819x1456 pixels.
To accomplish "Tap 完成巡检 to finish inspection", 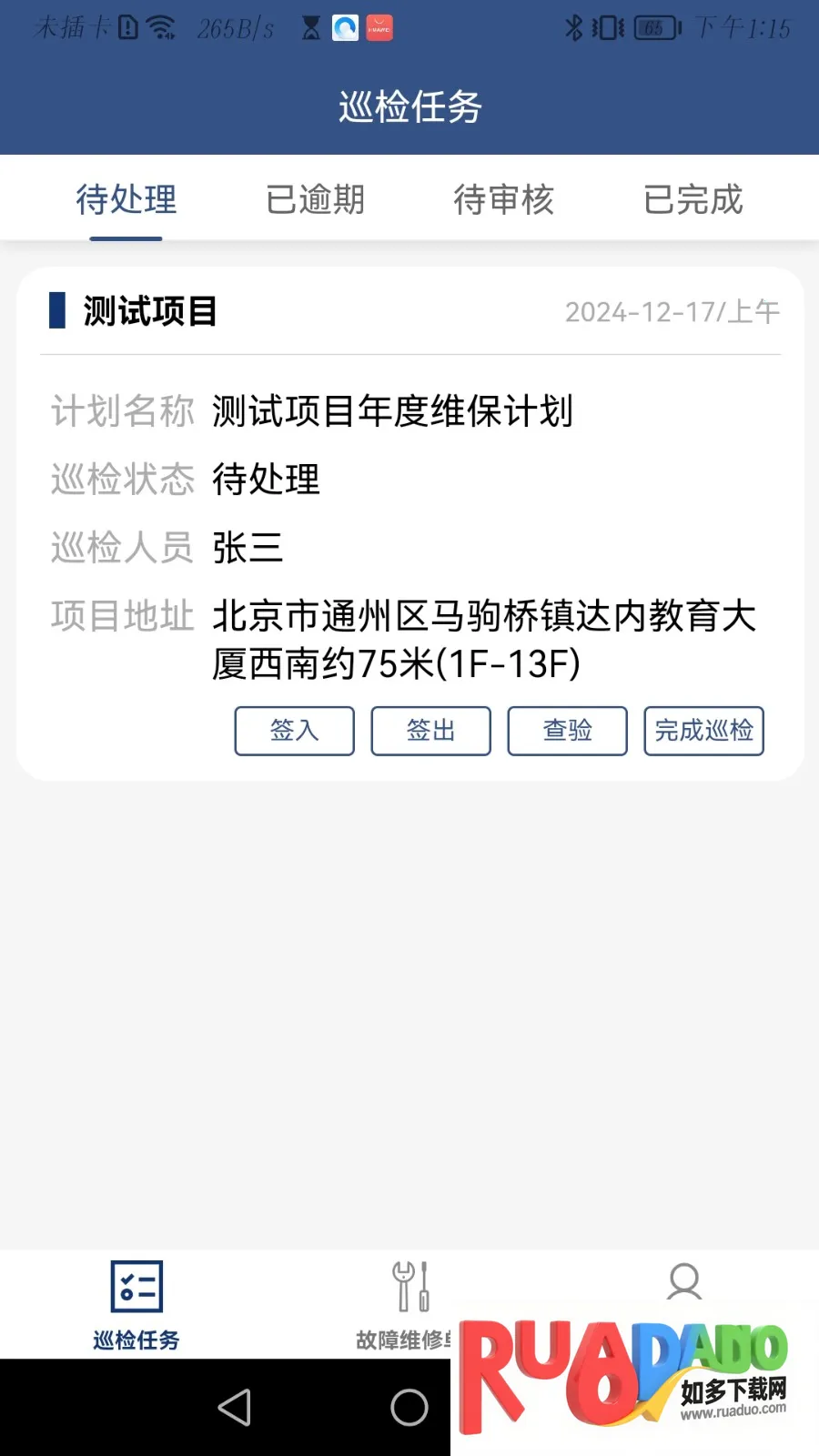I will (703, 731).
